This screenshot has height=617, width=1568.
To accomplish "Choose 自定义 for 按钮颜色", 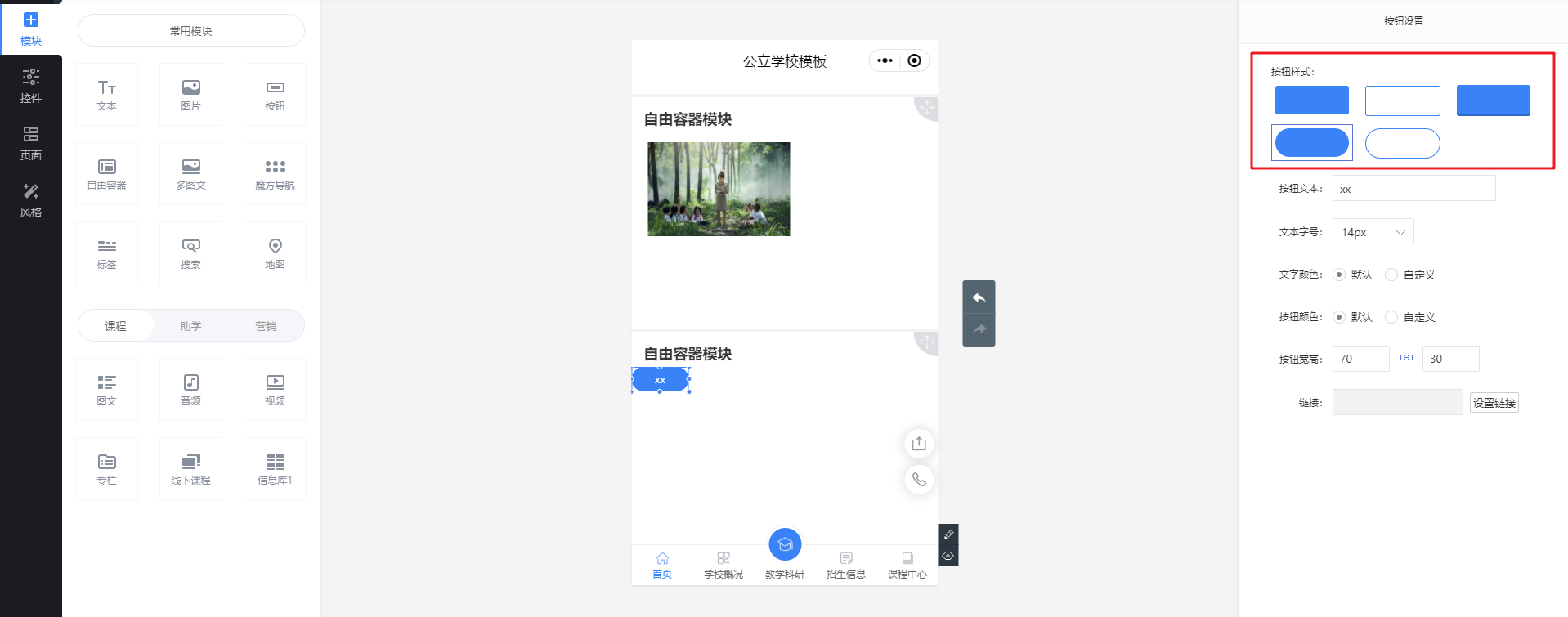I will tap(1391, 317).
